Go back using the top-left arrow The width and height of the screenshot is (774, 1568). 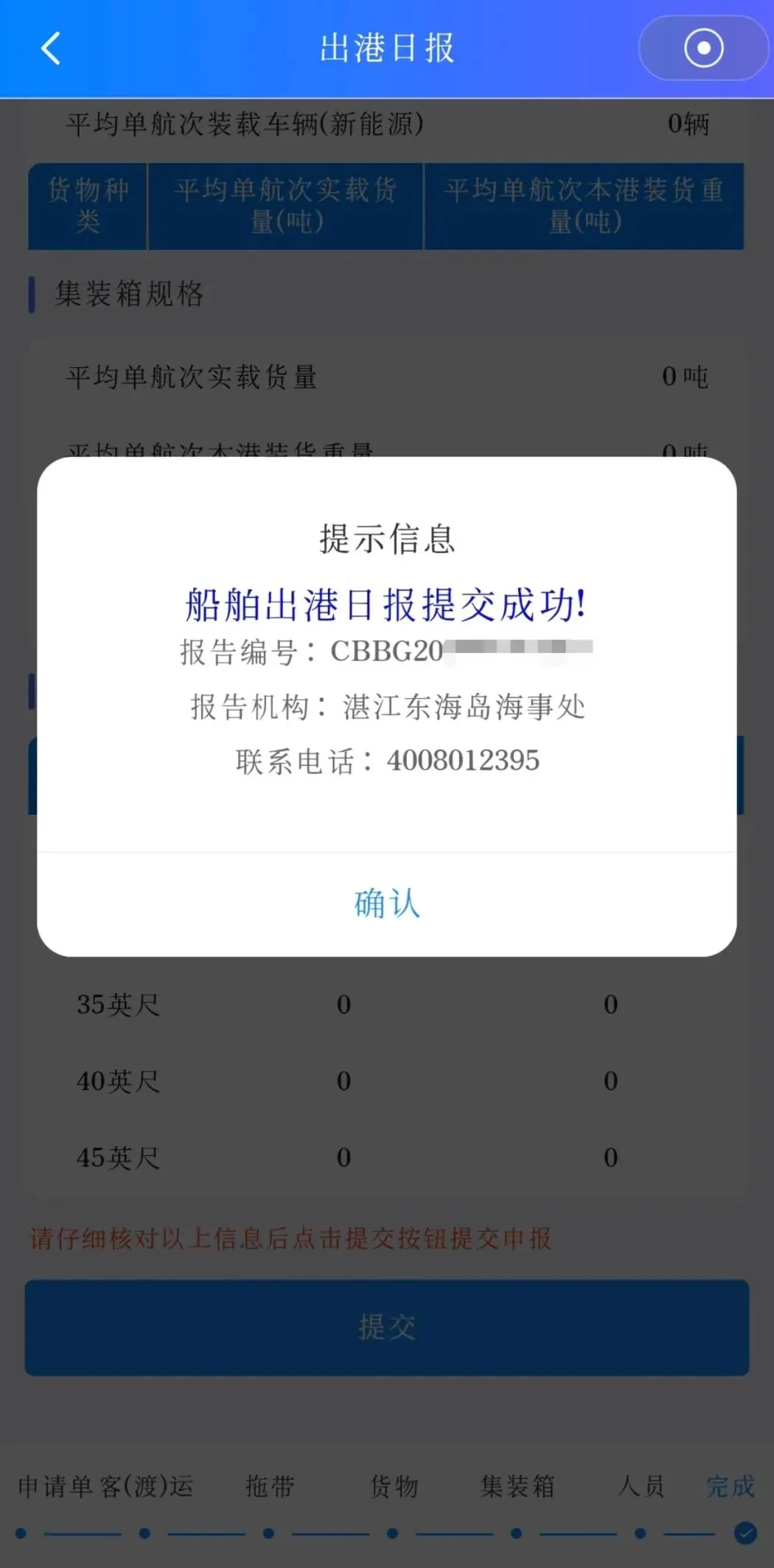(50, 49)
